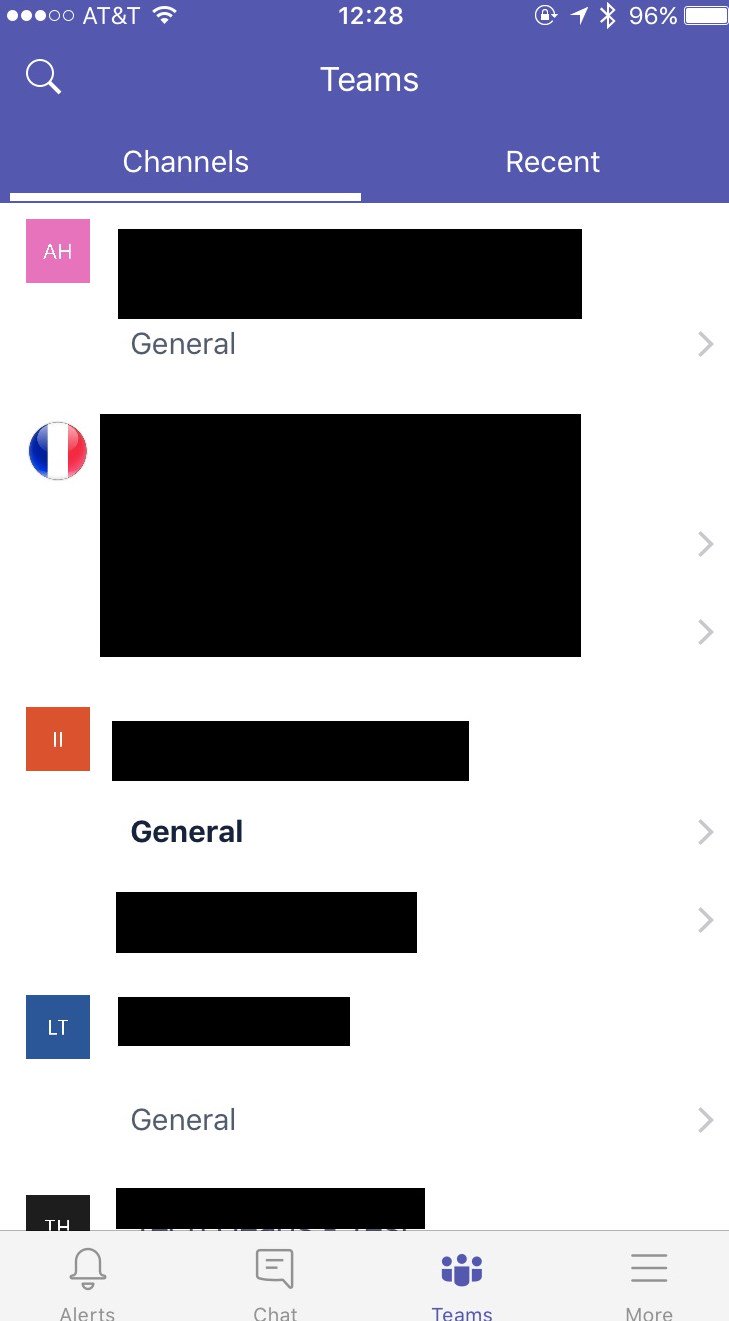Open General channel under the LT team
This screenshot has height=1321, width=729.
184,1120
